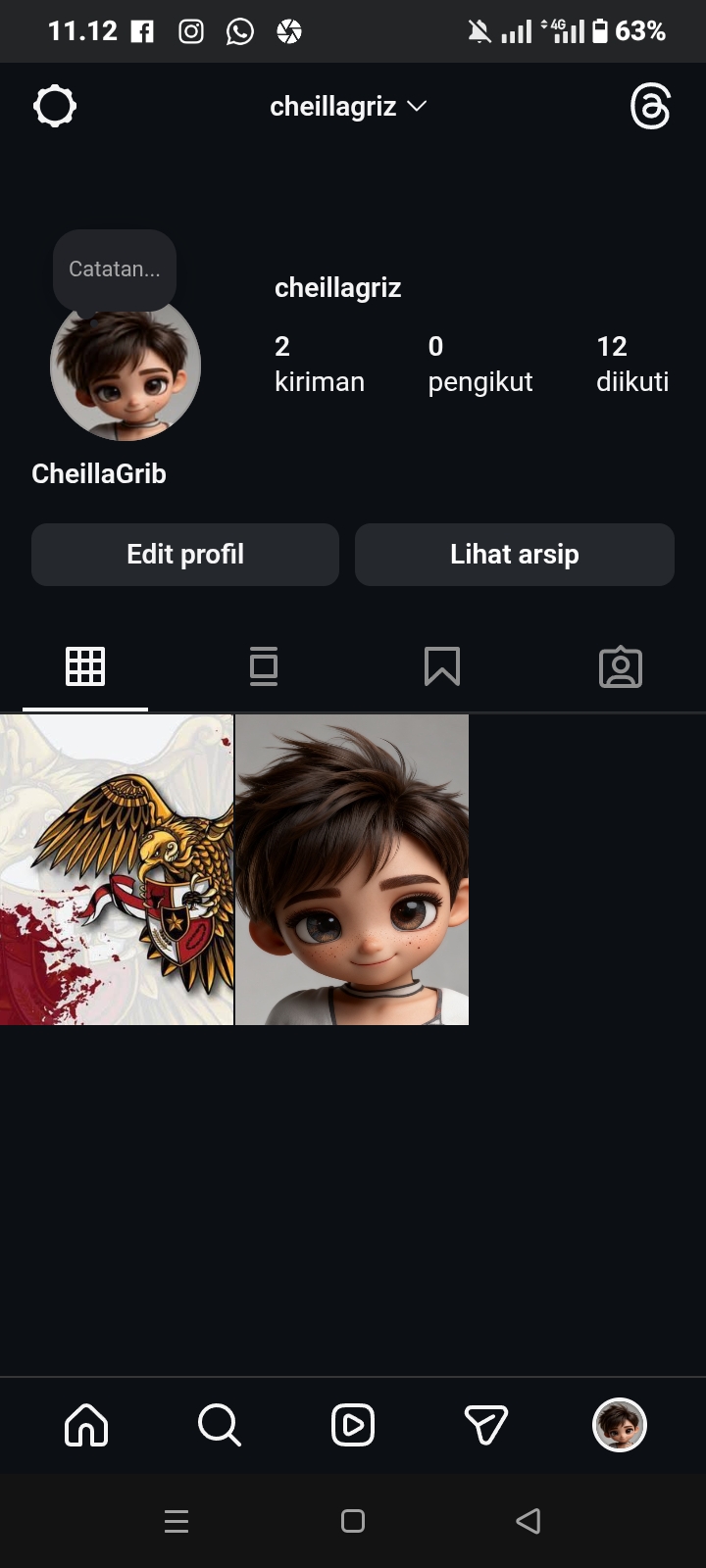Tap the profile picture avatar
Viewport: 706px width, 1568px height.
point(126,367)
